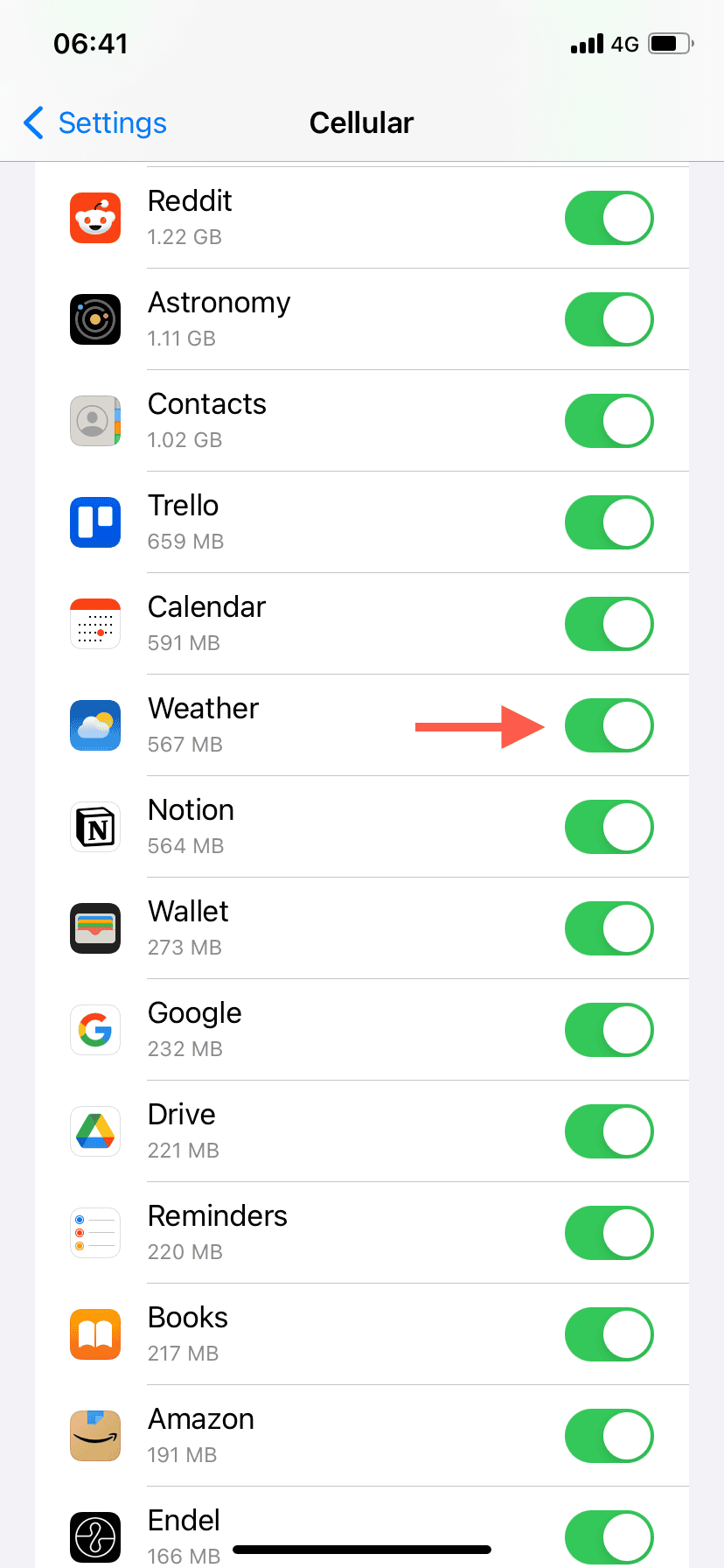Image resolution: width=724 pixels, height=1568 pixels.
Task: Disable cellular data for Notion
Action: [x=609, y=827]
